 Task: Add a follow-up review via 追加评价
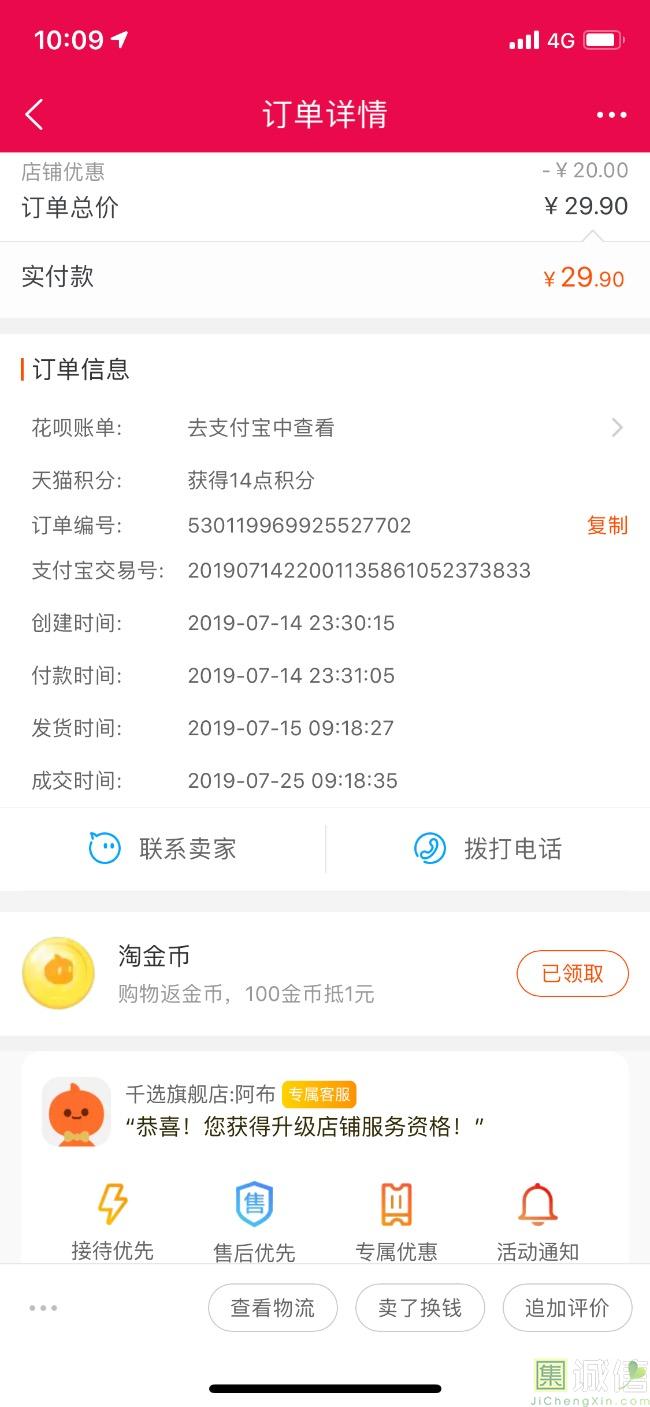567,1308
